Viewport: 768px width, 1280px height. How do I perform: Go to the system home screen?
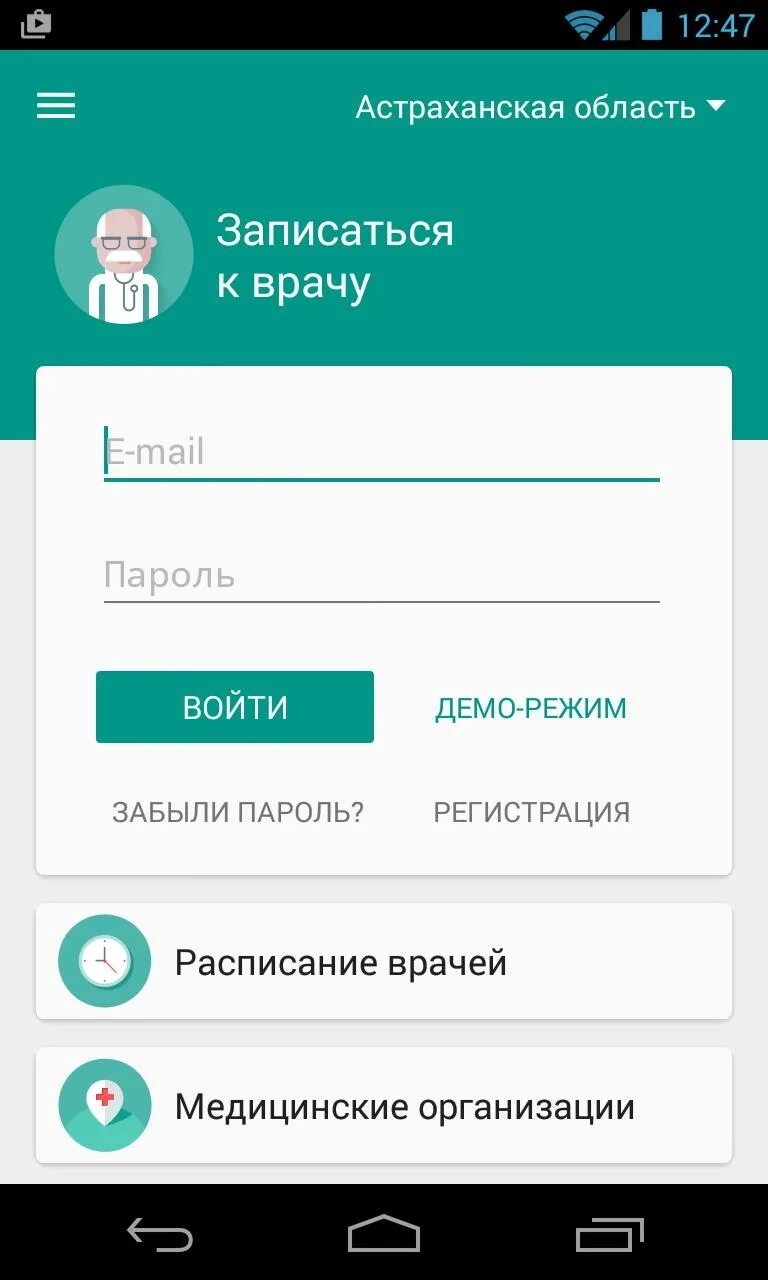384,1234
